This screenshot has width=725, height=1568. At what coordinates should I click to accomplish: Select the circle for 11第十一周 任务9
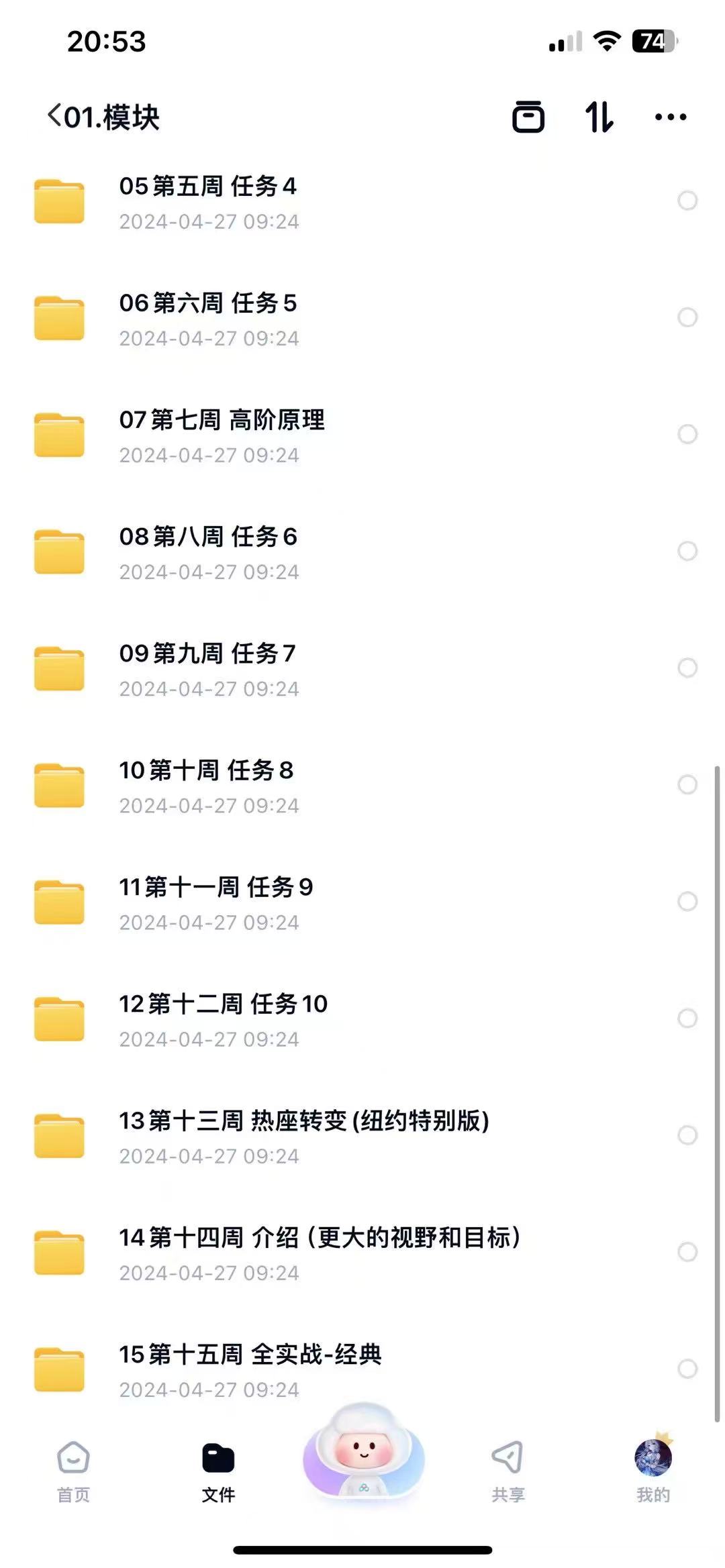point(687,901)
